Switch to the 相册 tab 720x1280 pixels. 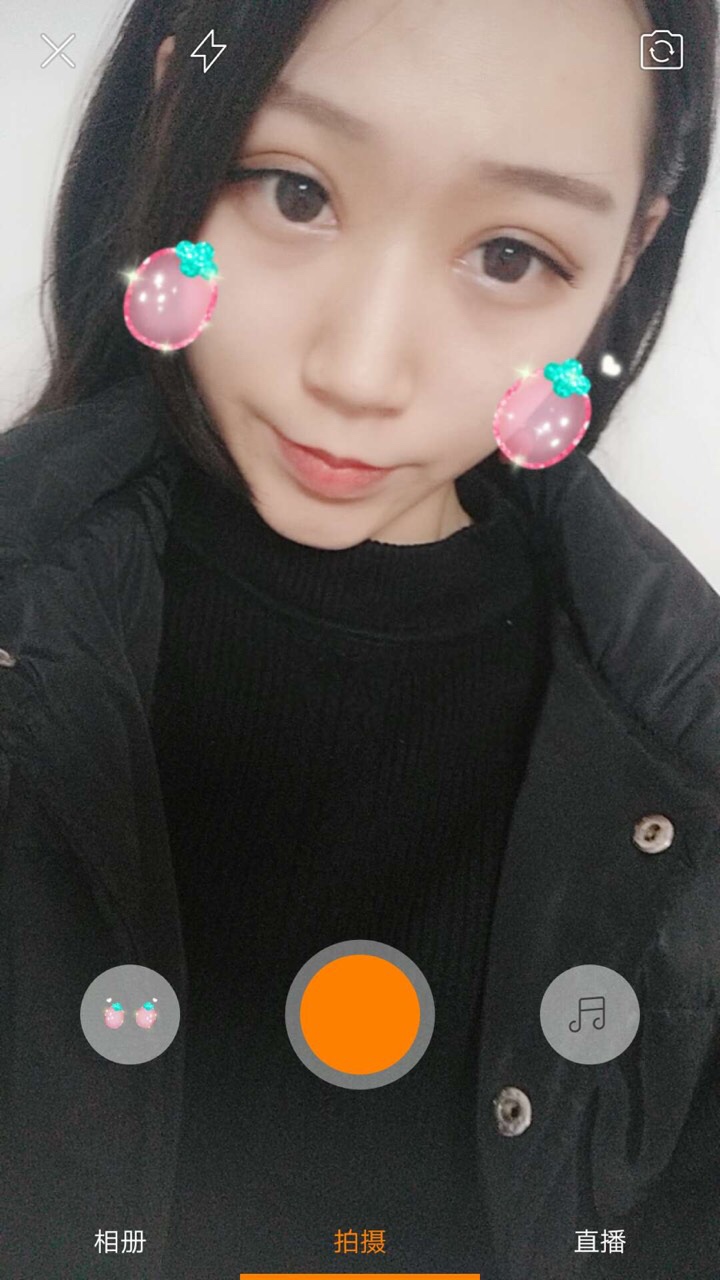[120, 1242]
